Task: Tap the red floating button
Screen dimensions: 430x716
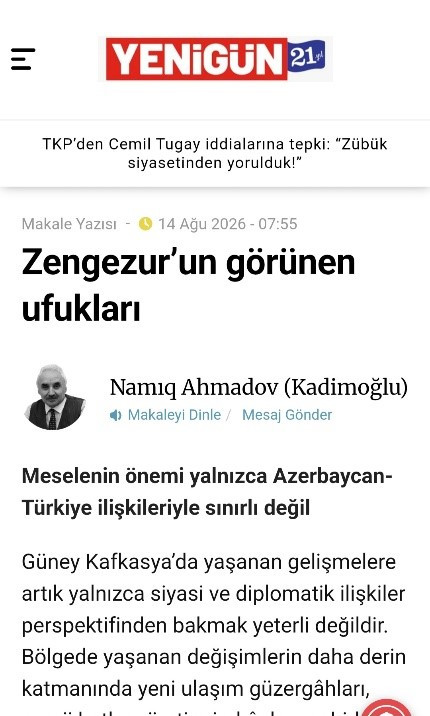Action: [387, 707]
